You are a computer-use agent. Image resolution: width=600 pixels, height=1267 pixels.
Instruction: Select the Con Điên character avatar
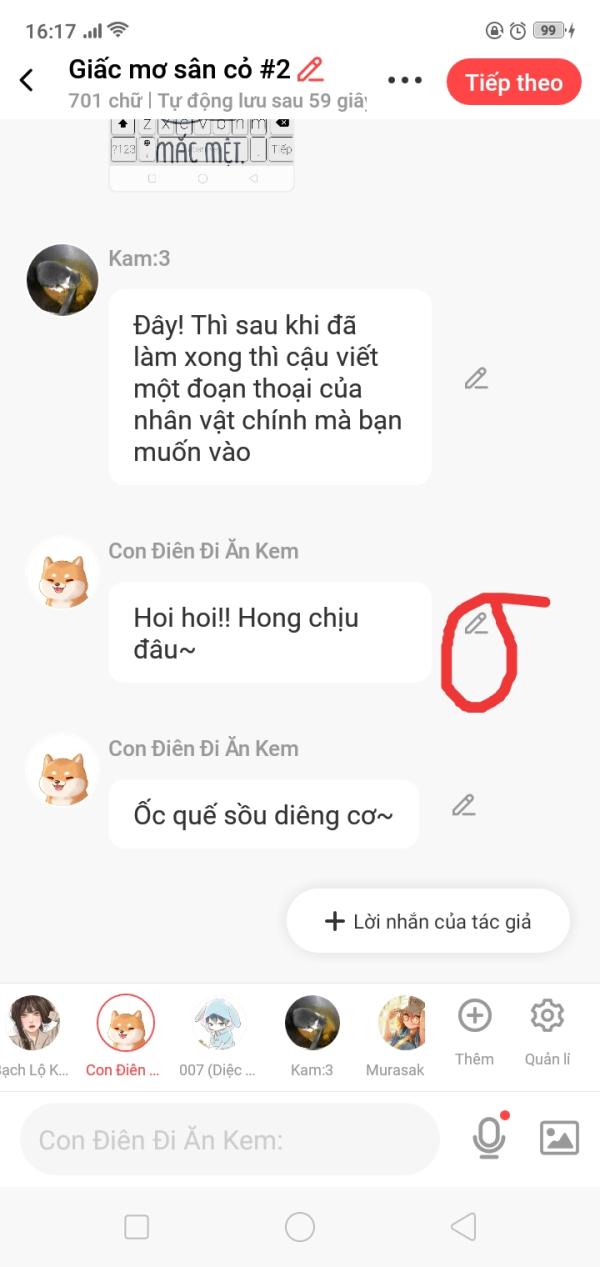click(125, 1023)
